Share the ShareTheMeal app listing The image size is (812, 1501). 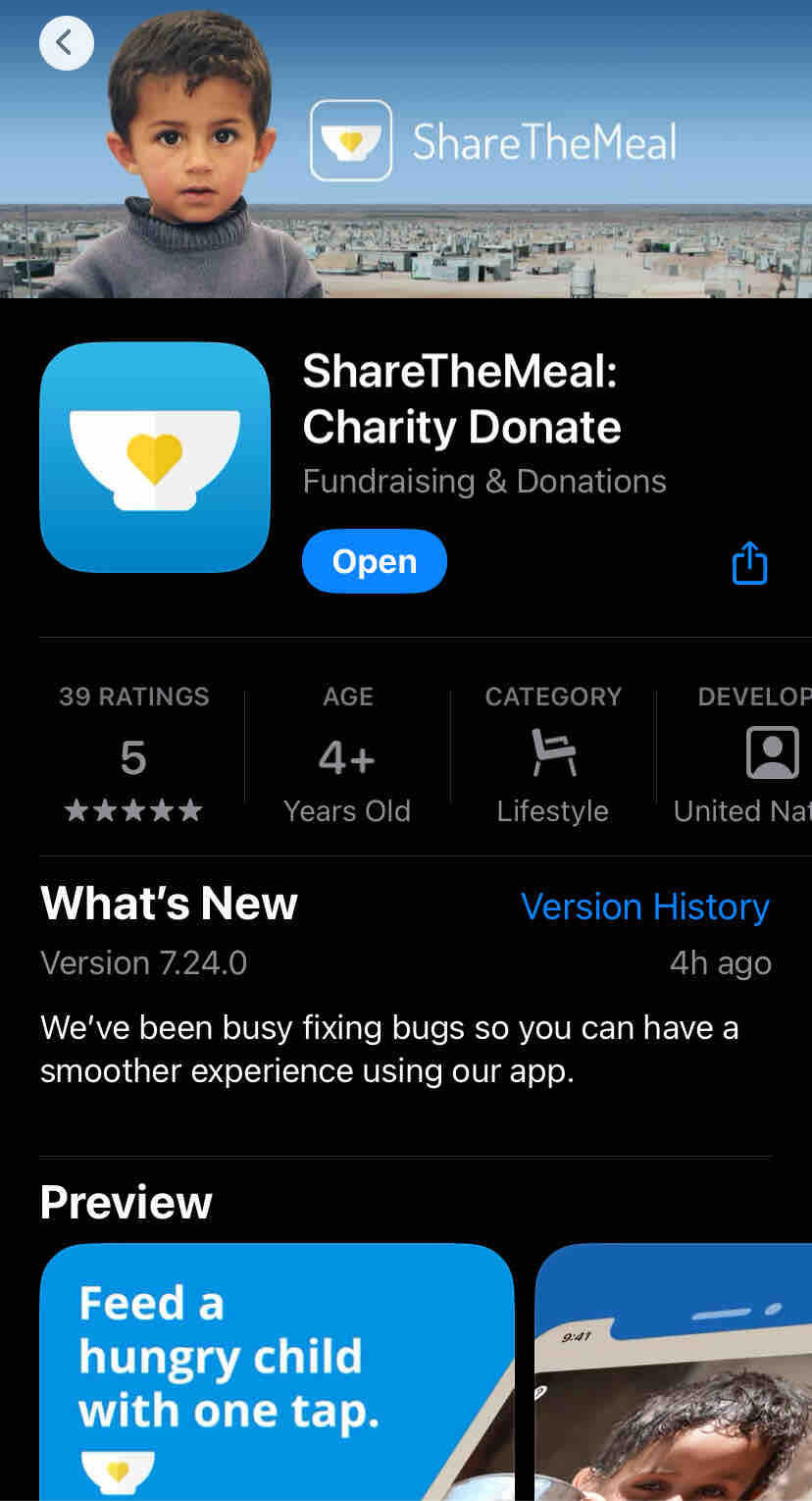pyautogui.click(x=749, y=563)
